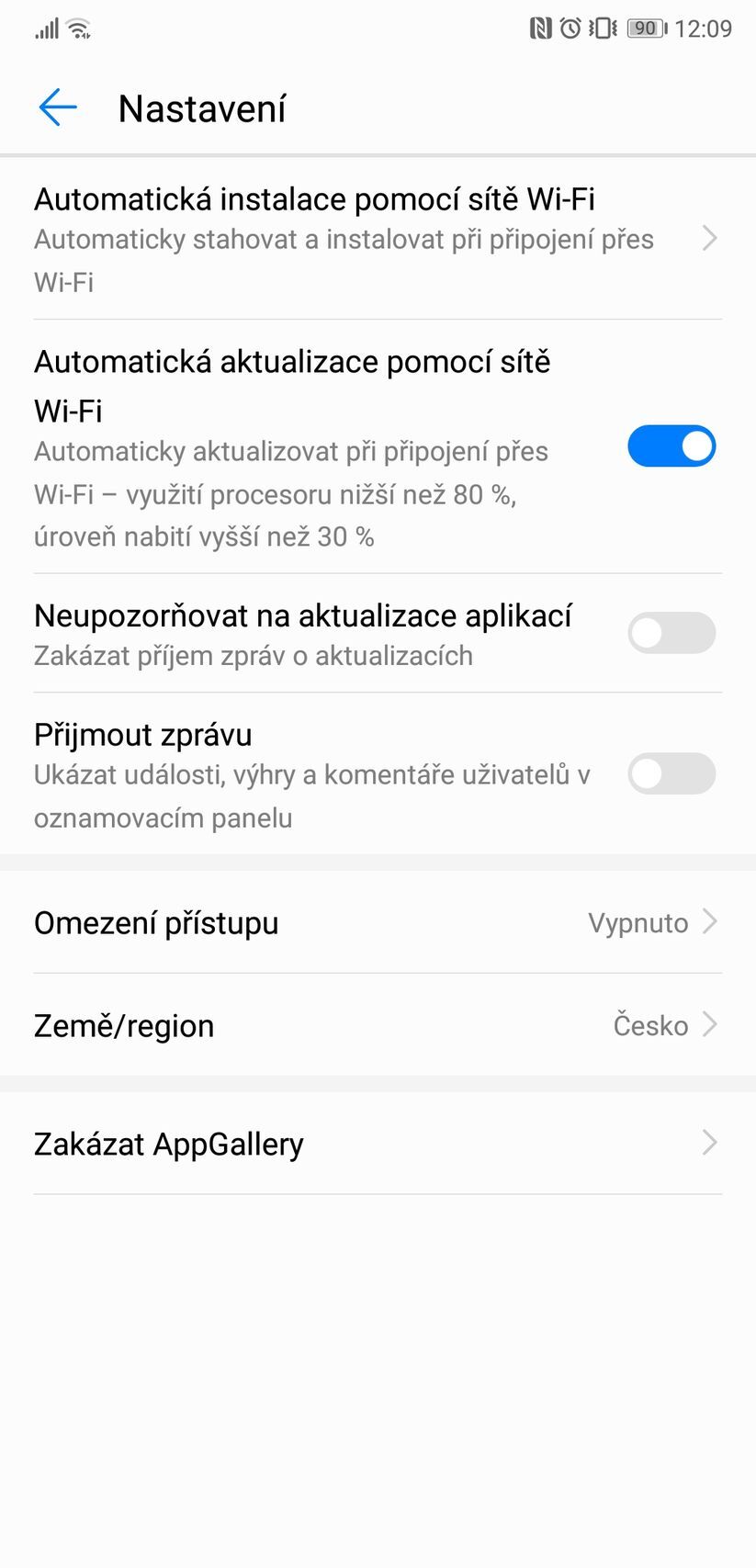
Task: Select the Omezení přístupu menu entry
Action: [156, 922]
